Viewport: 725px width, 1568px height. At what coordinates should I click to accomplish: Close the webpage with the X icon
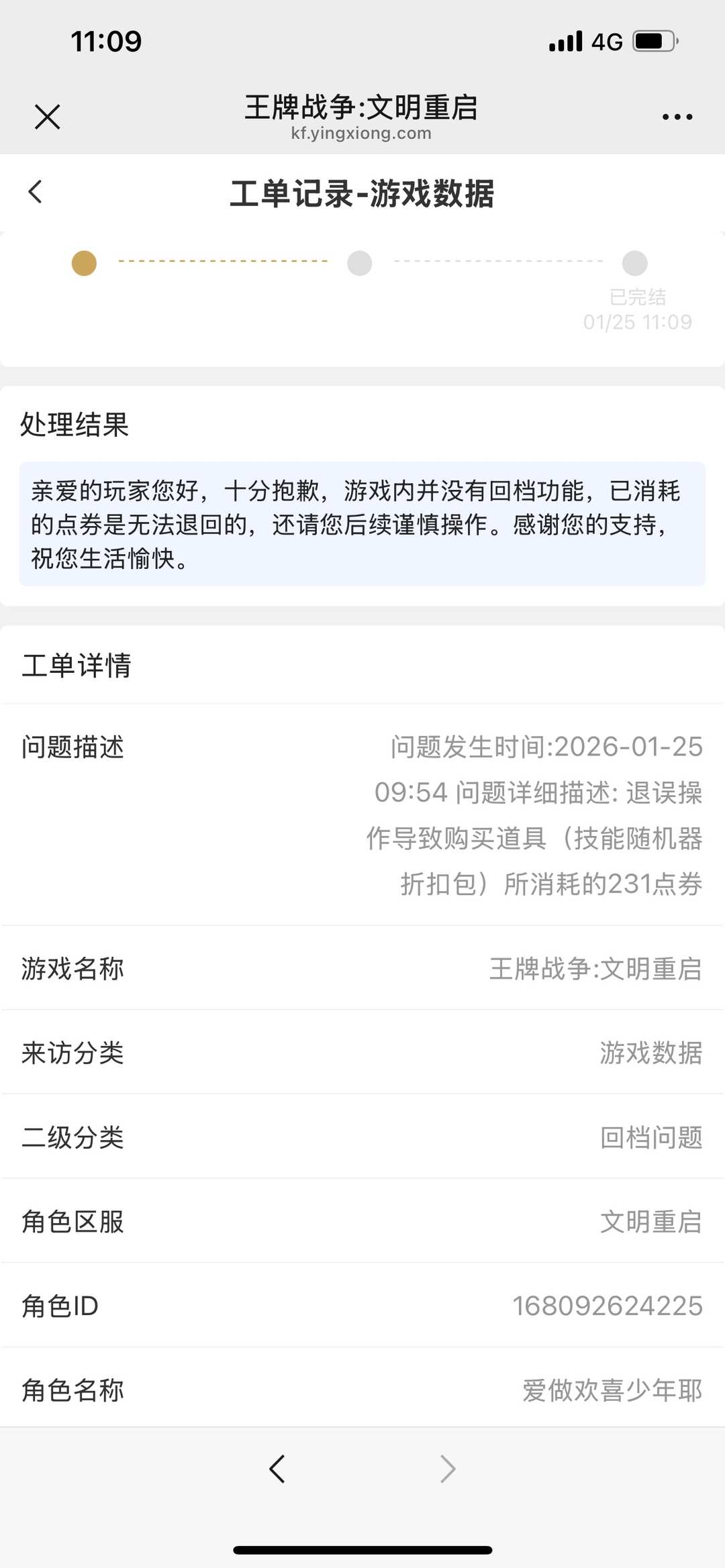point(47,115)
